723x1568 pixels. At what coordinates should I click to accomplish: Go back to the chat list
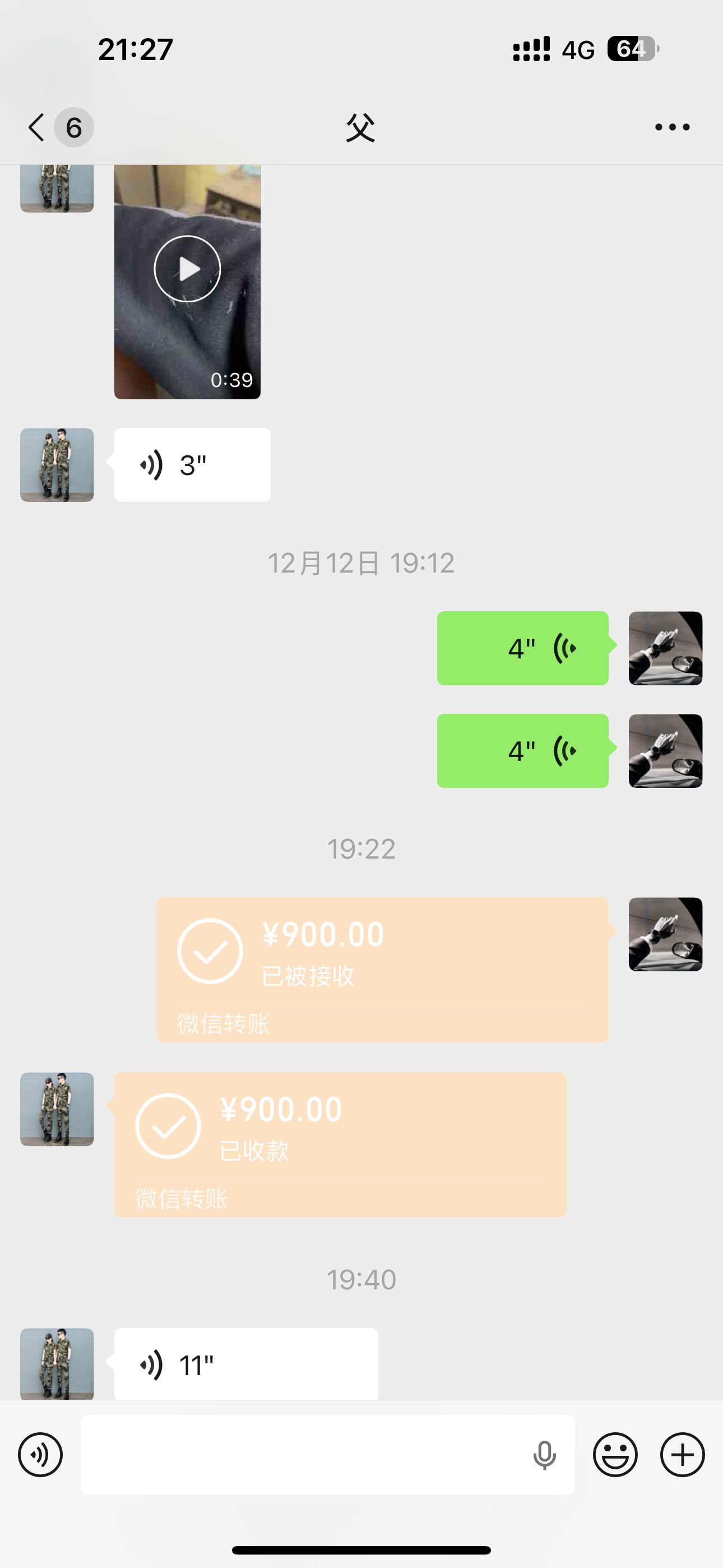point(38,127)
